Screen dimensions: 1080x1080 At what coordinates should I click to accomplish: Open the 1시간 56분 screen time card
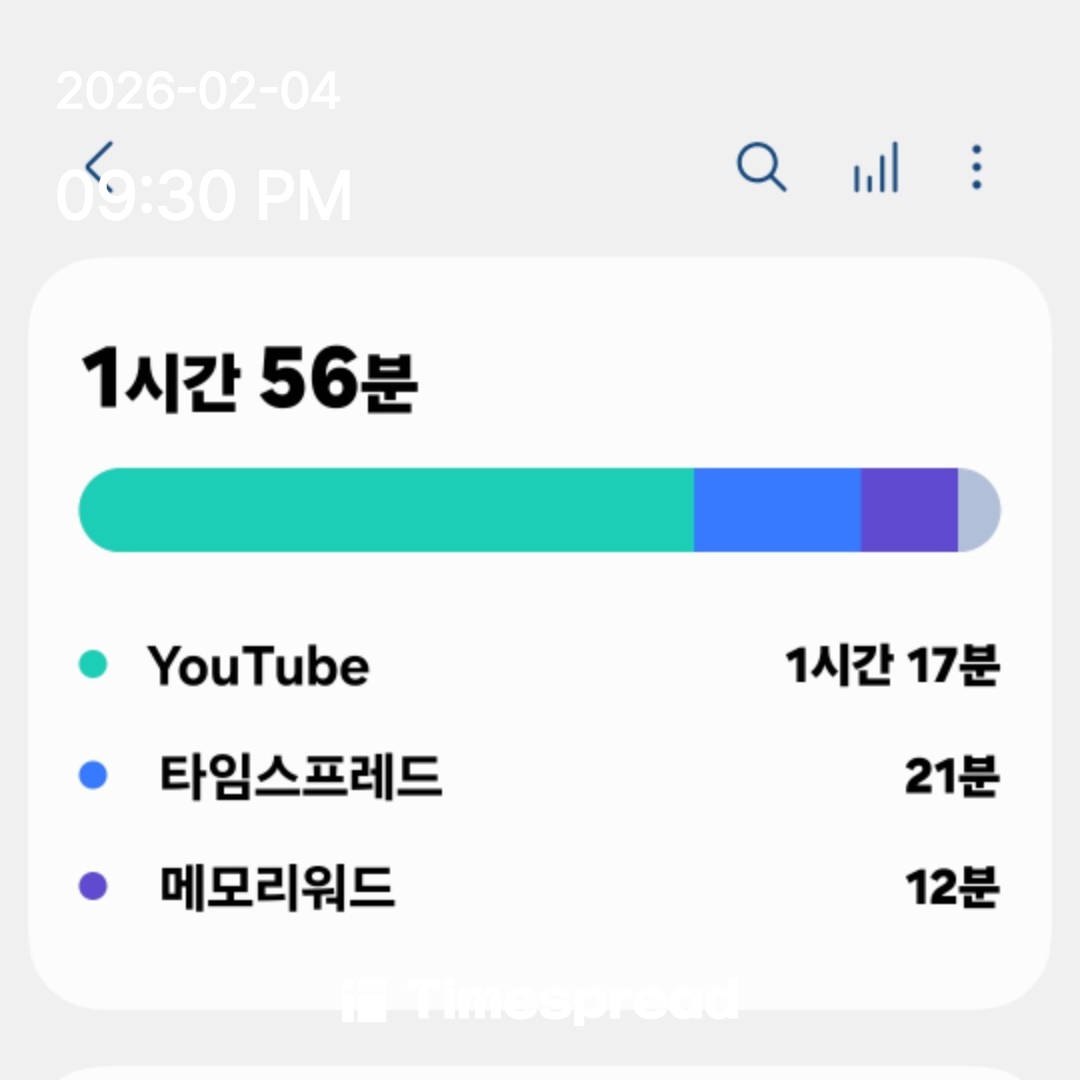(540, 630)
